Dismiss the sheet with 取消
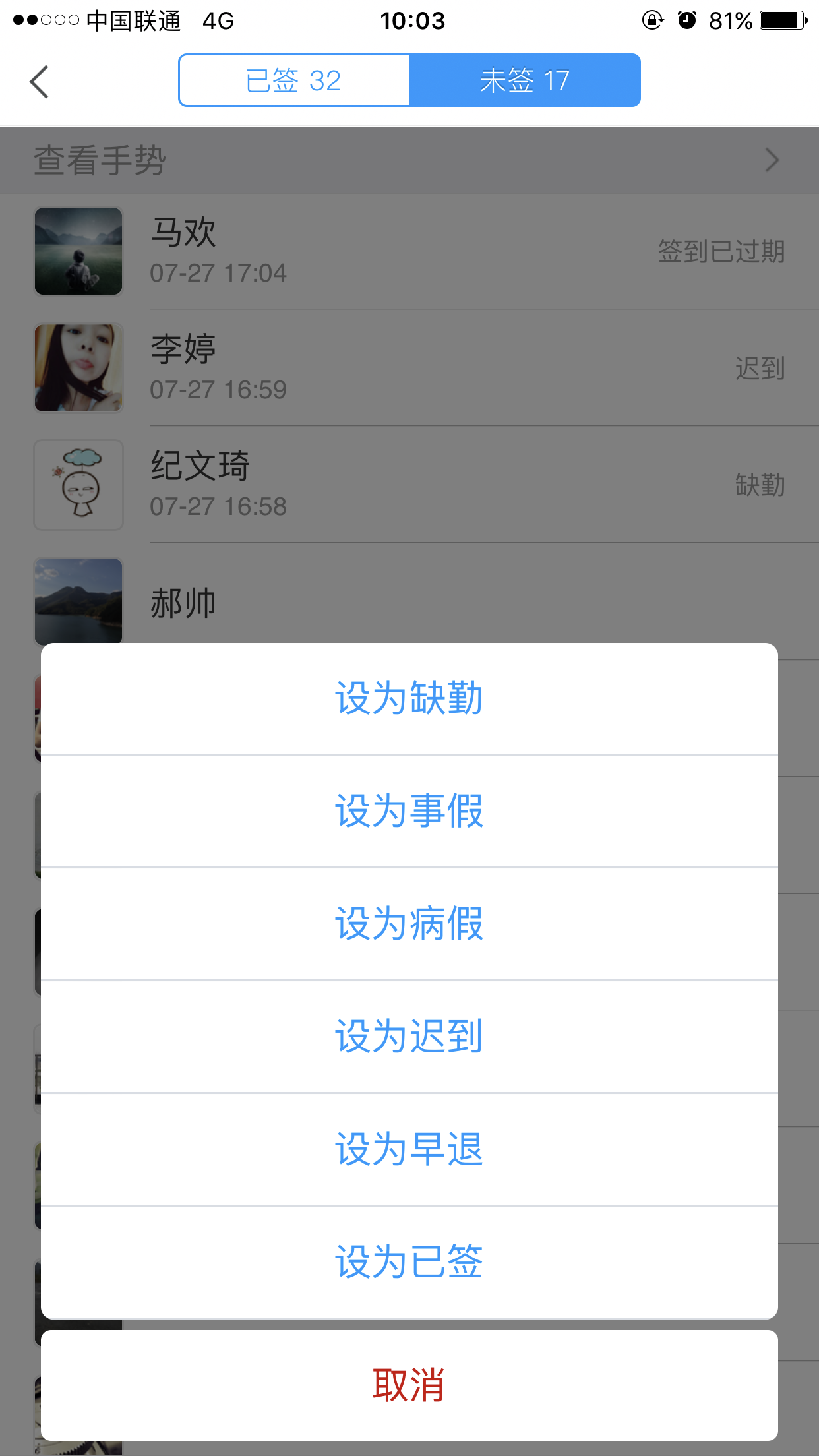Screen dimensions: 819x1456 [409, 1385]
